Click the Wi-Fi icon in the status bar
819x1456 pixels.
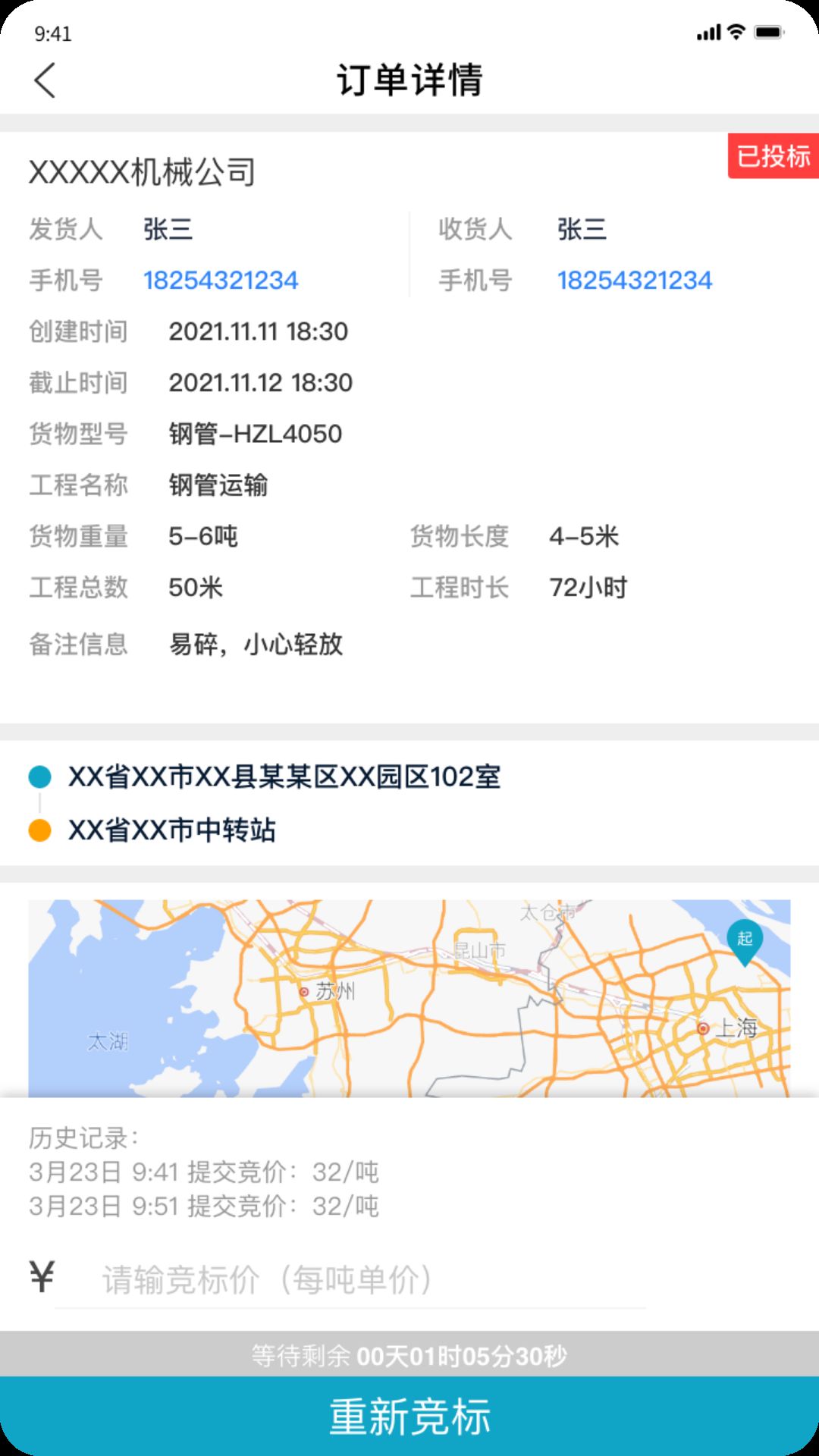(x=737, y=32)
